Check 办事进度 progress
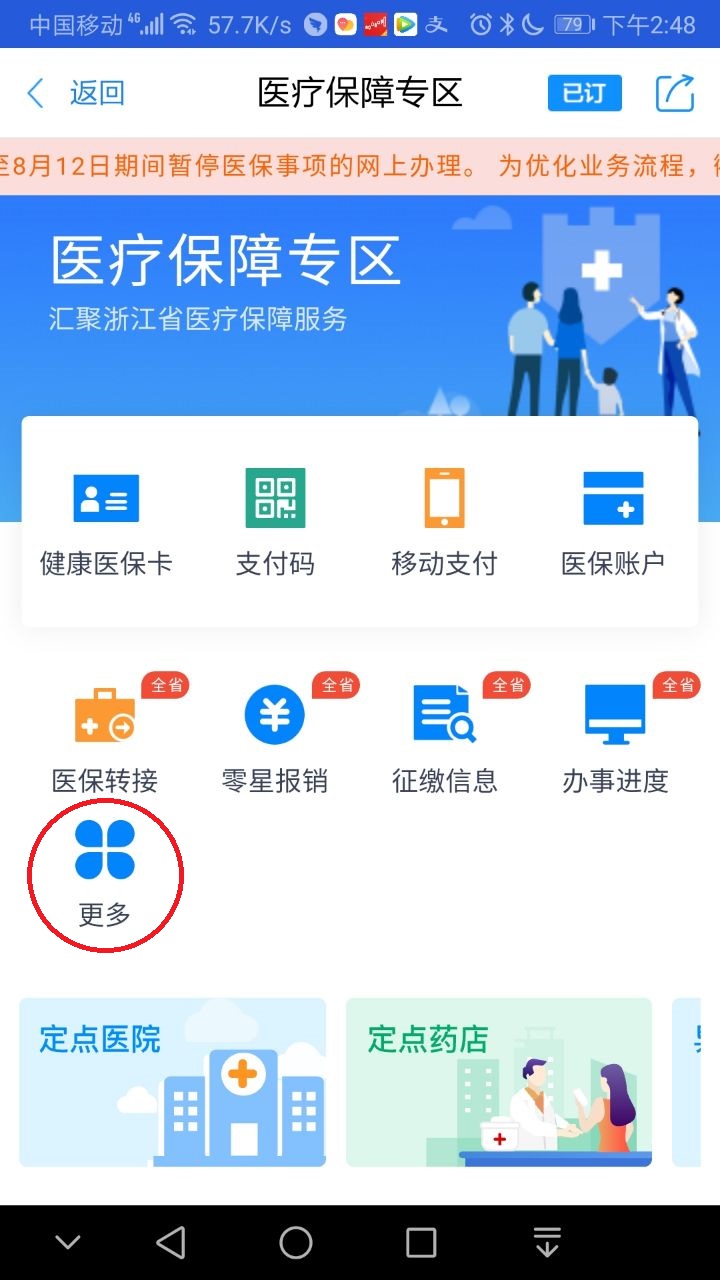 (615, 737)
